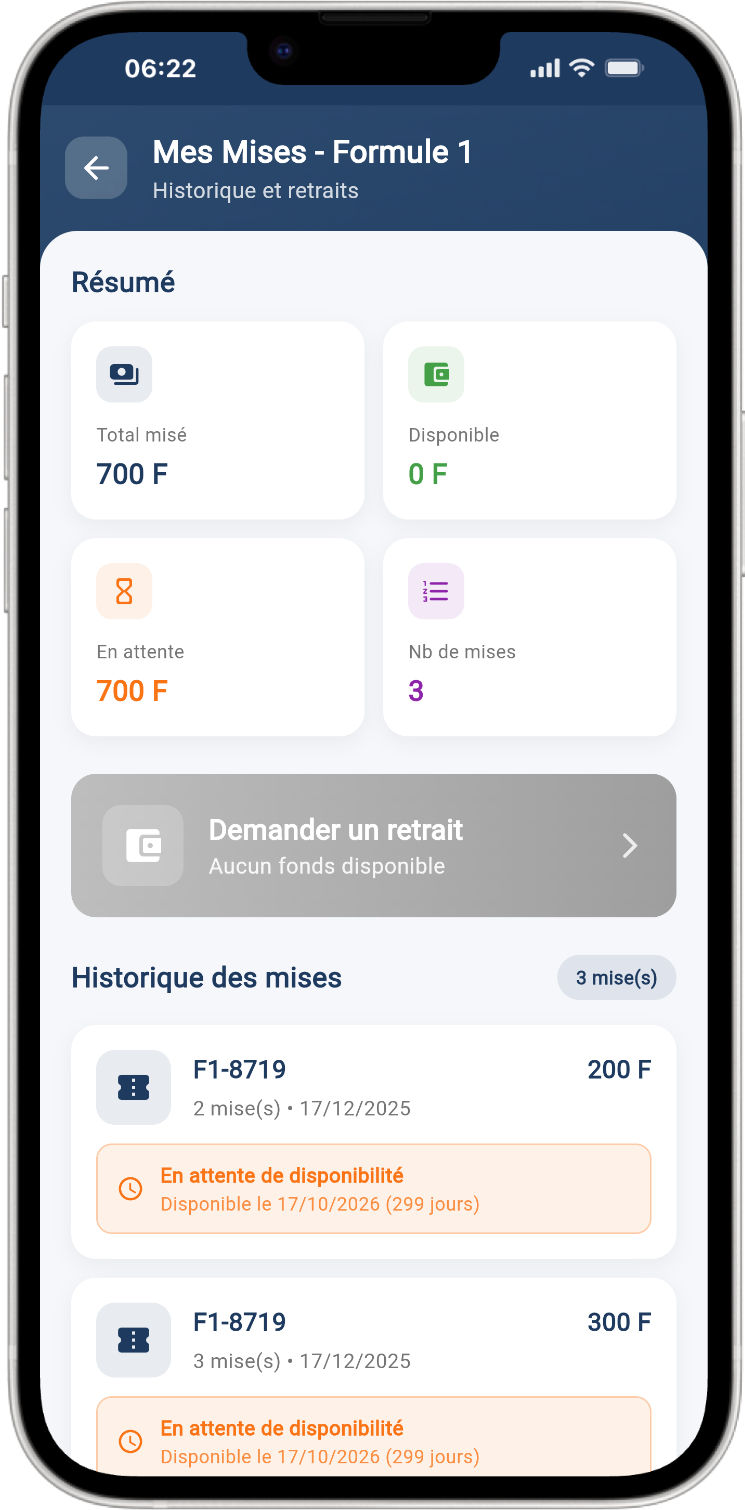Click the ticket icon beside F1-8719 with 300 F
The image size is (745, 1510).
click(x=133, y=1340)
